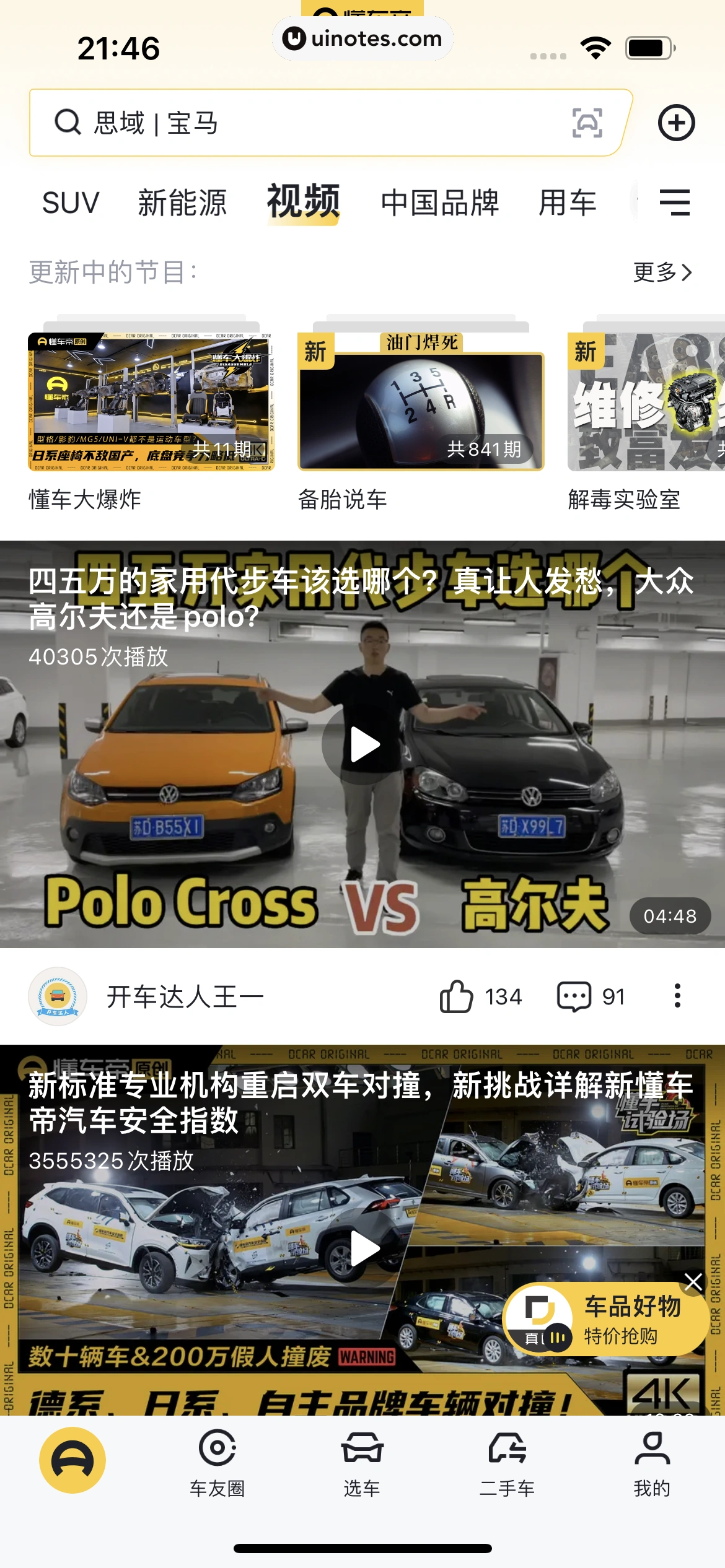This screenshot has height=1568, width=725.
Task: Open comments on 开车达人王一's video
Action: pos(574,996)
